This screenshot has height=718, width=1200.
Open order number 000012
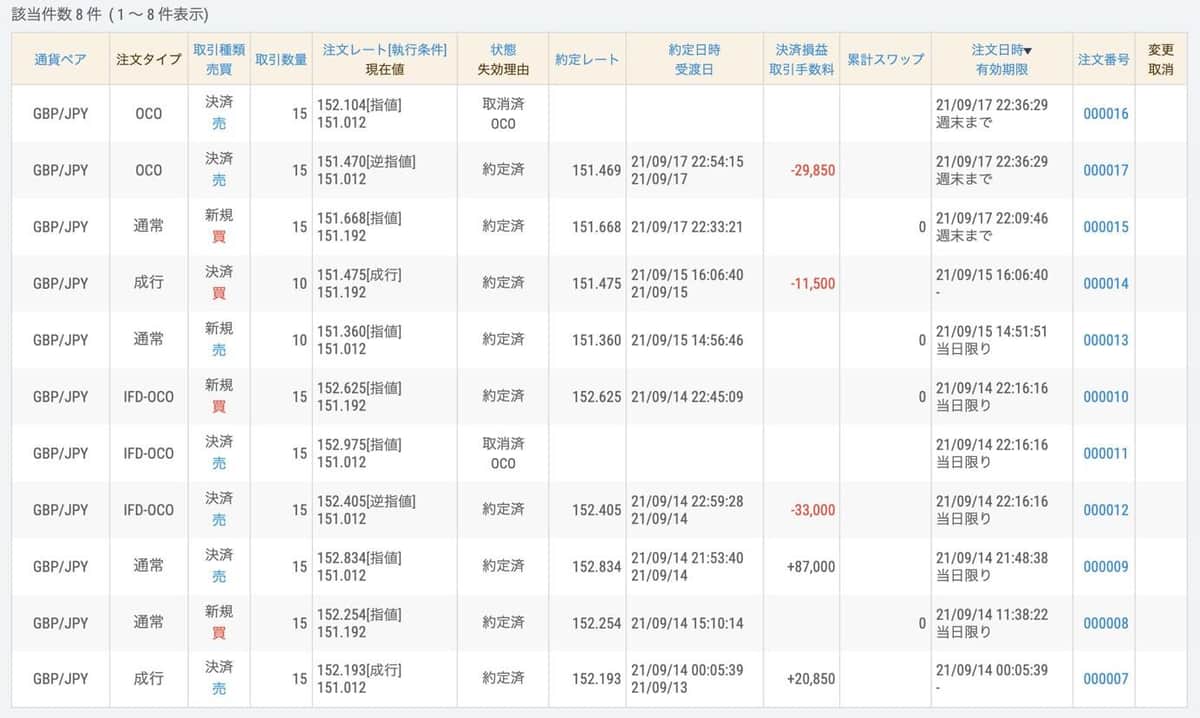pyautogui.click(x=1105, y=510)
